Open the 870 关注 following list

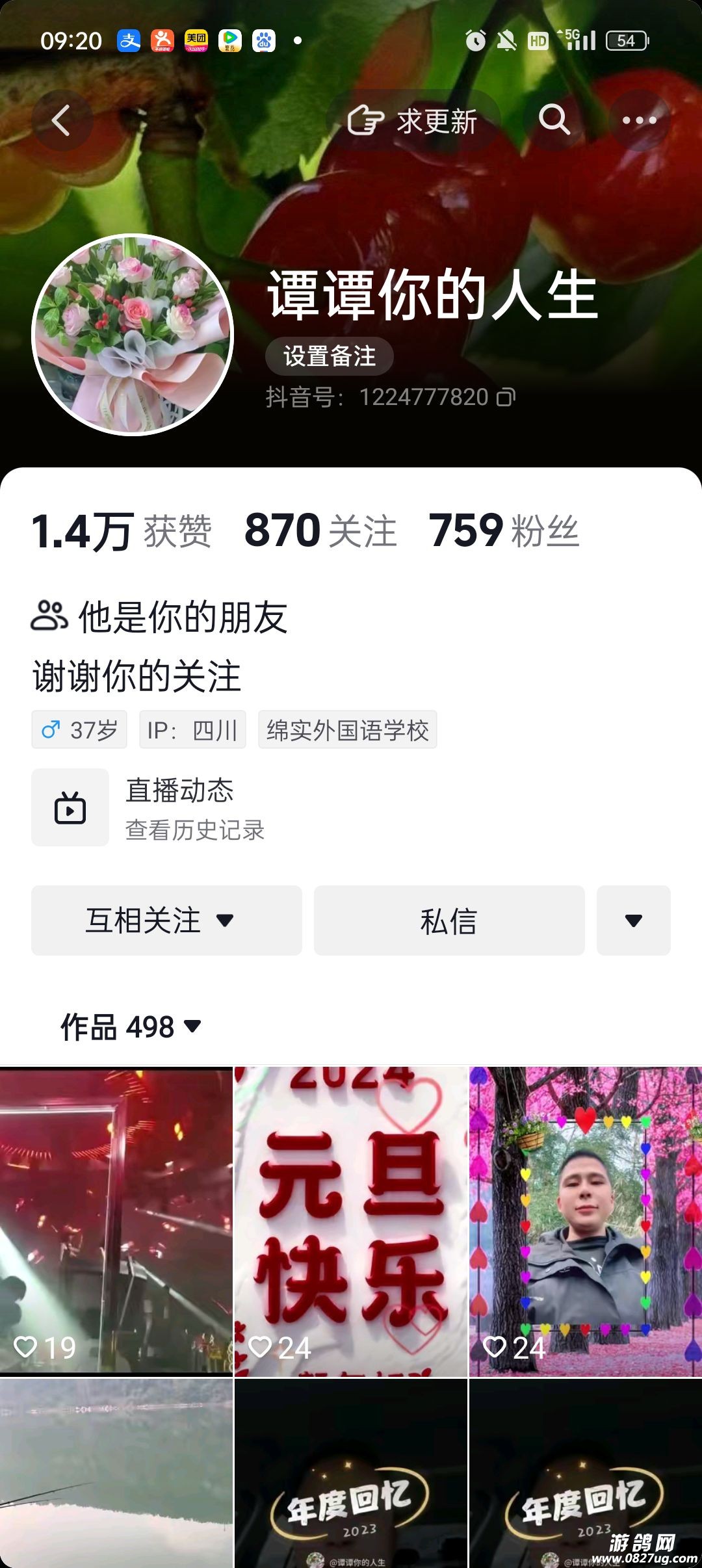coord(320,531)
